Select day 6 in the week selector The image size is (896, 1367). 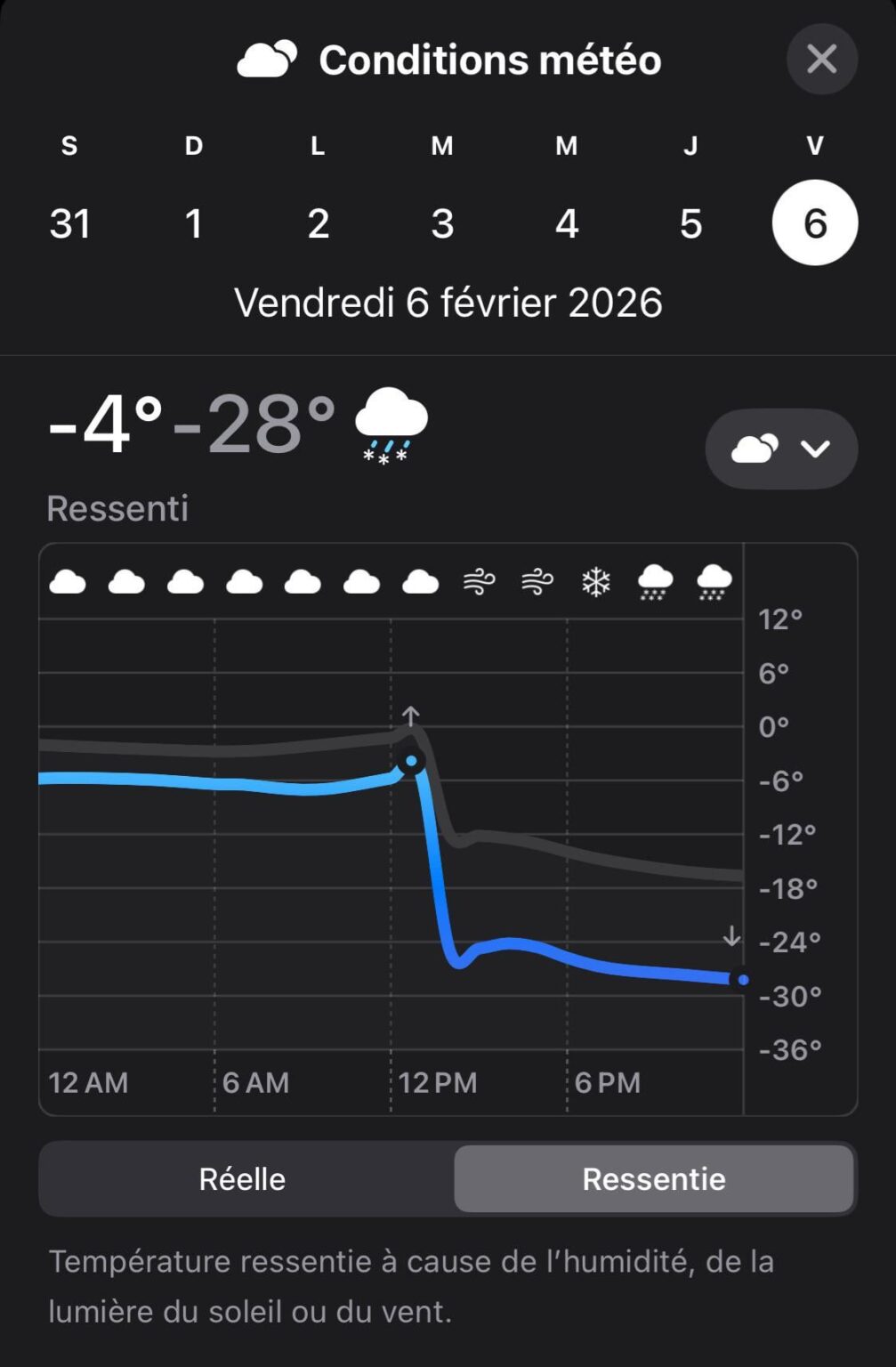click(813, 222)
